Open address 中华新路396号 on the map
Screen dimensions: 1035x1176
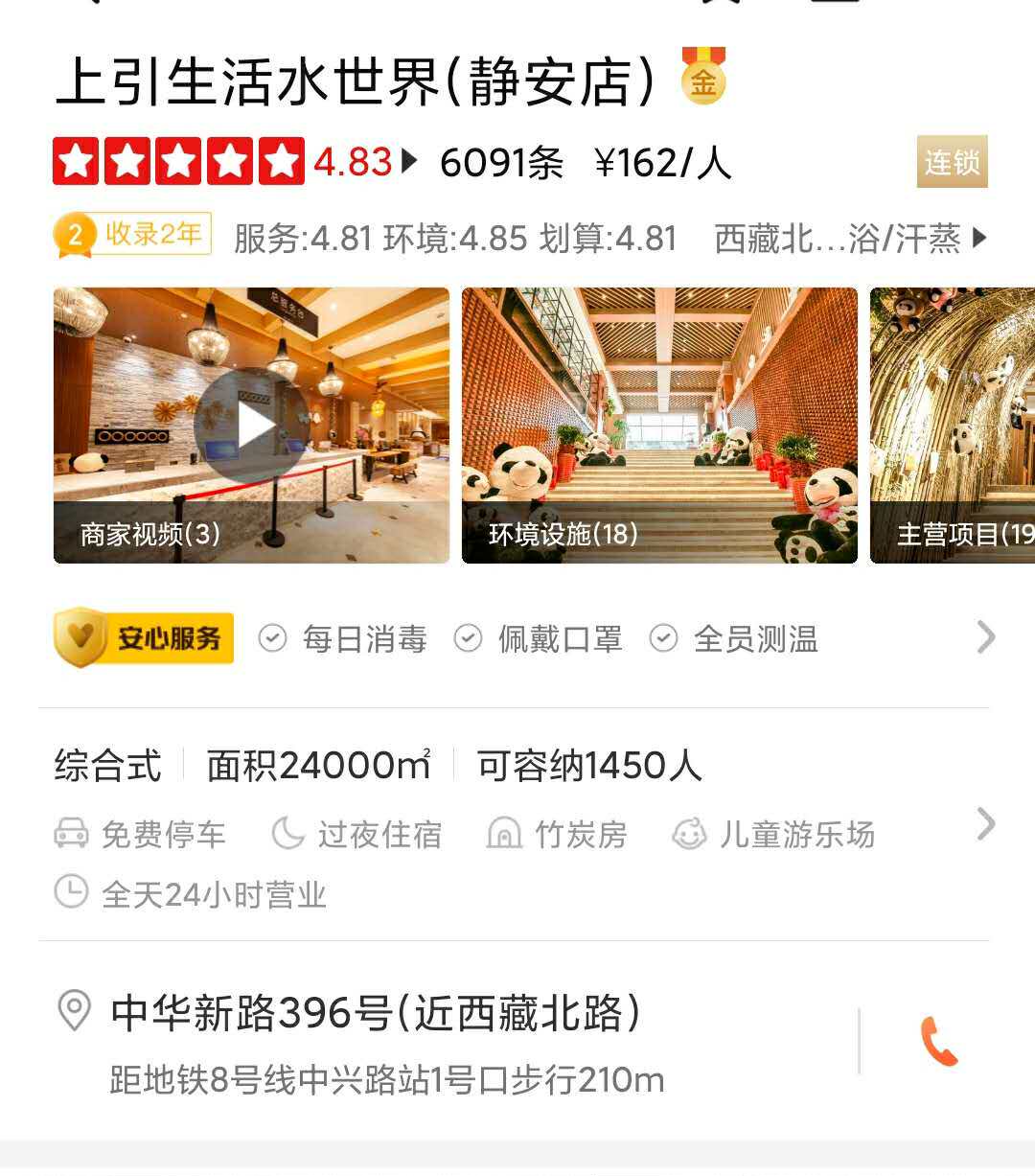pyautogui.click(x=376, y=1013)
